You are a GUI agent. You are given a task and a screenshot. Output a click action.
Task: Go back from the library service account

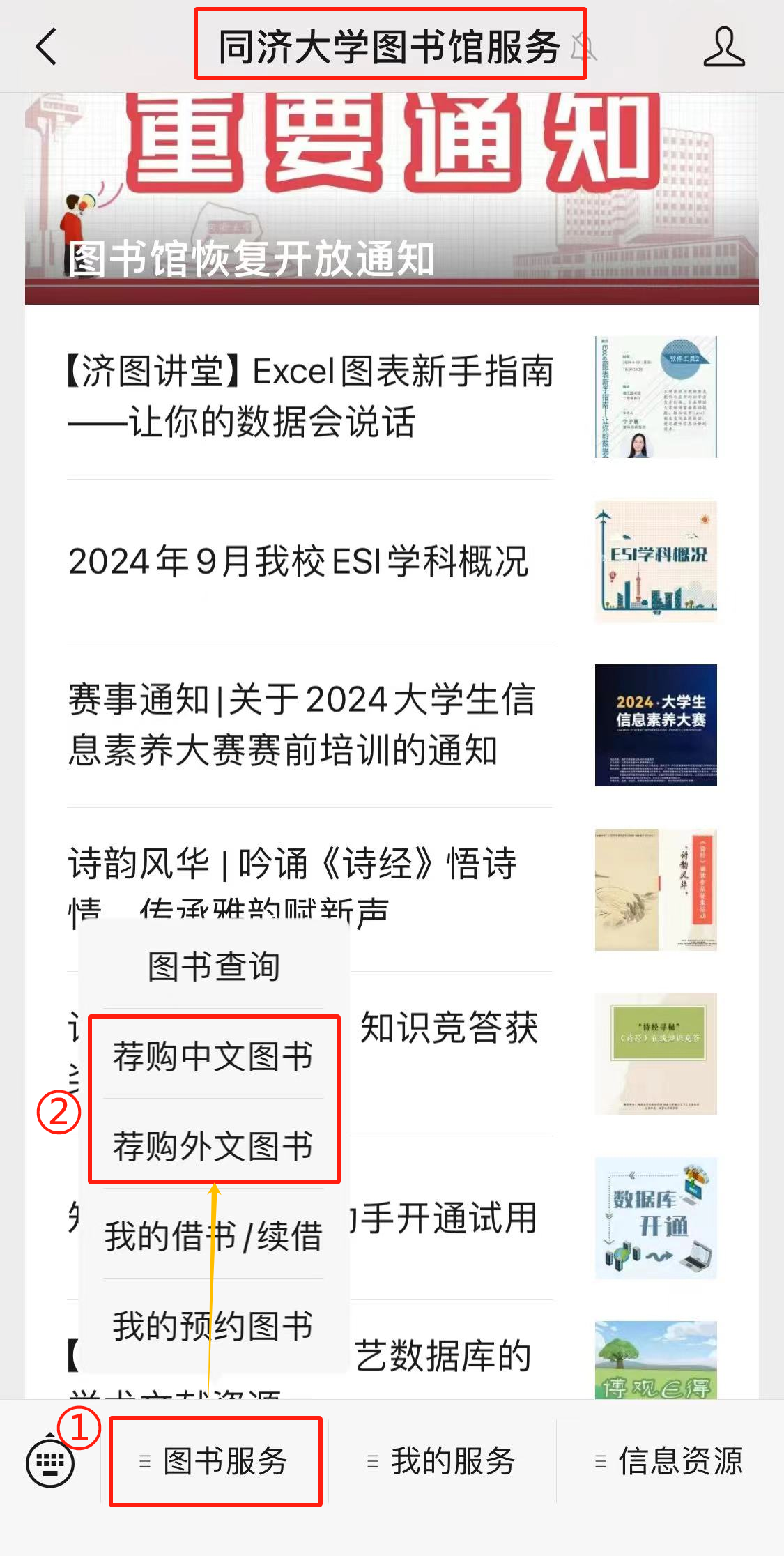(x=46, y=47)
